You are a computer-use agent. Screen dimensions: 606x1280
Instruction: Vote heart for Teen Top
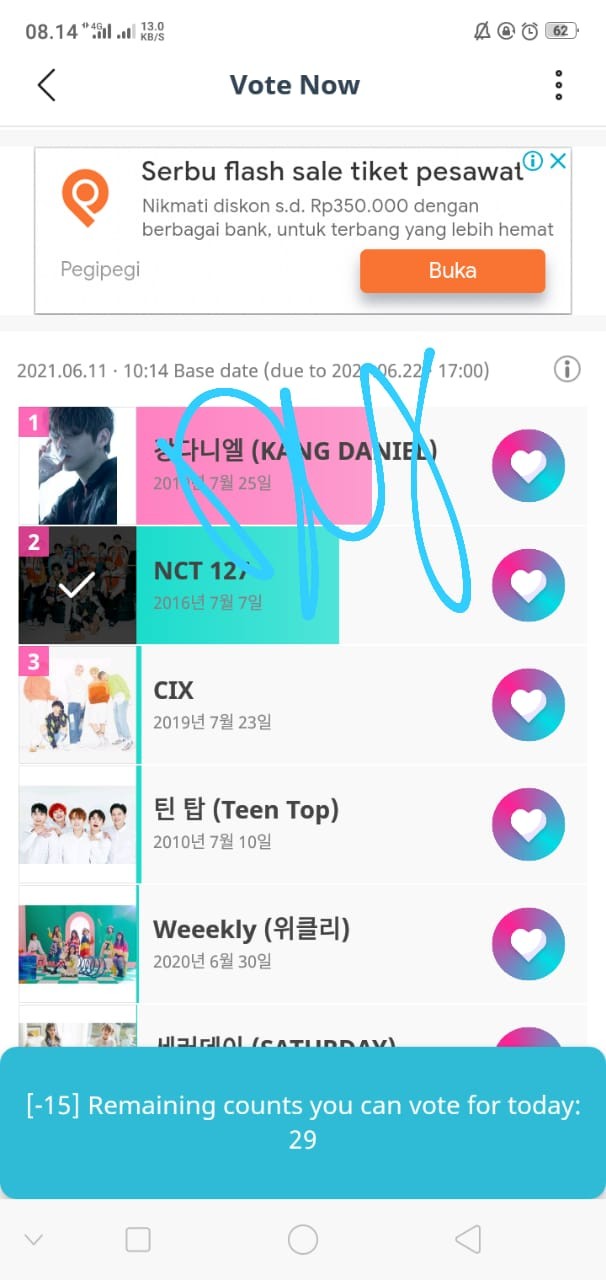[528, 825]
